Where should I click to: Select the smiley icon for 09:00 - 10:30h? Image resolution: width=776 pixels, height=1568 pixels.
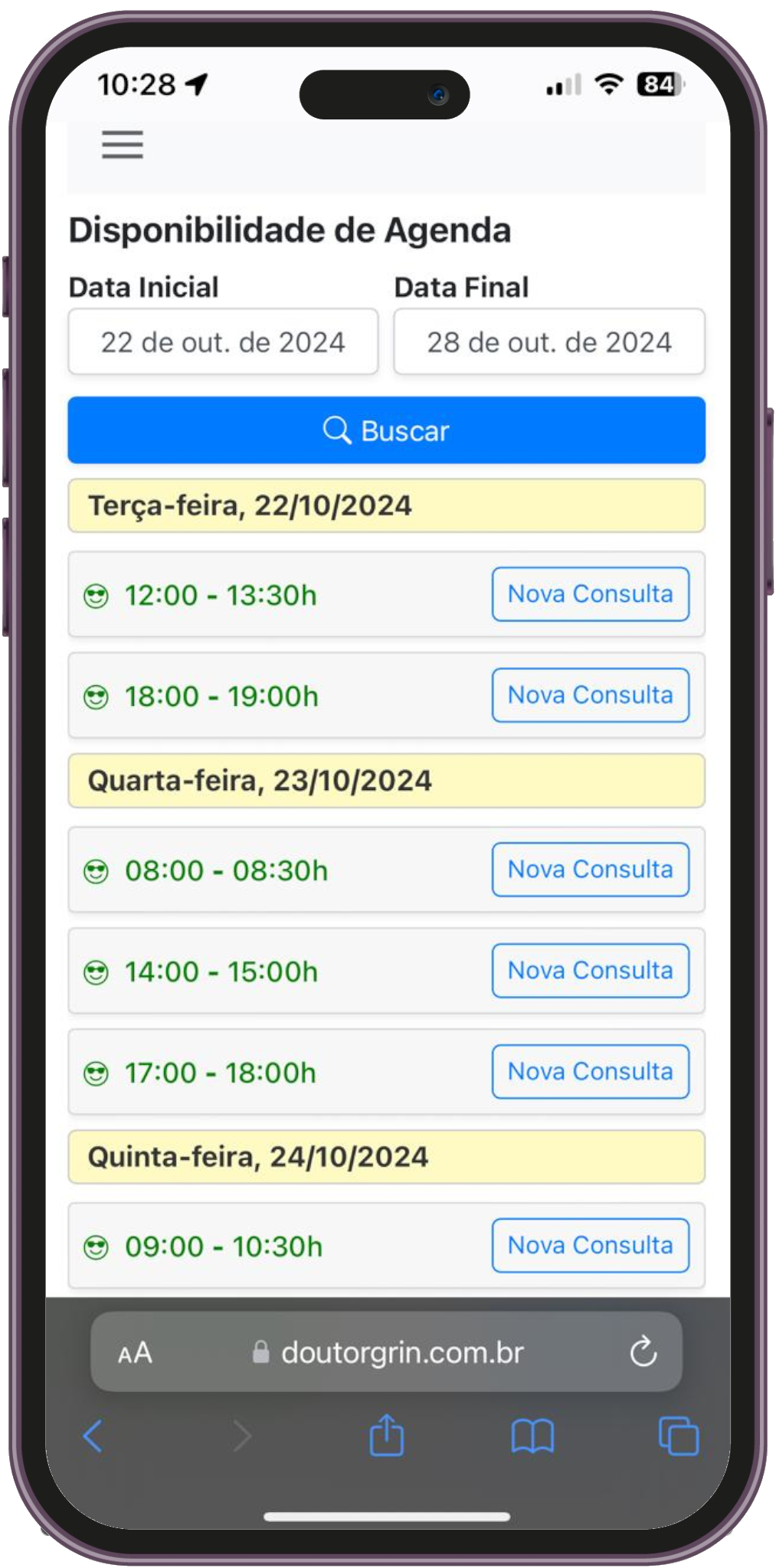[x=97, y=1246]
